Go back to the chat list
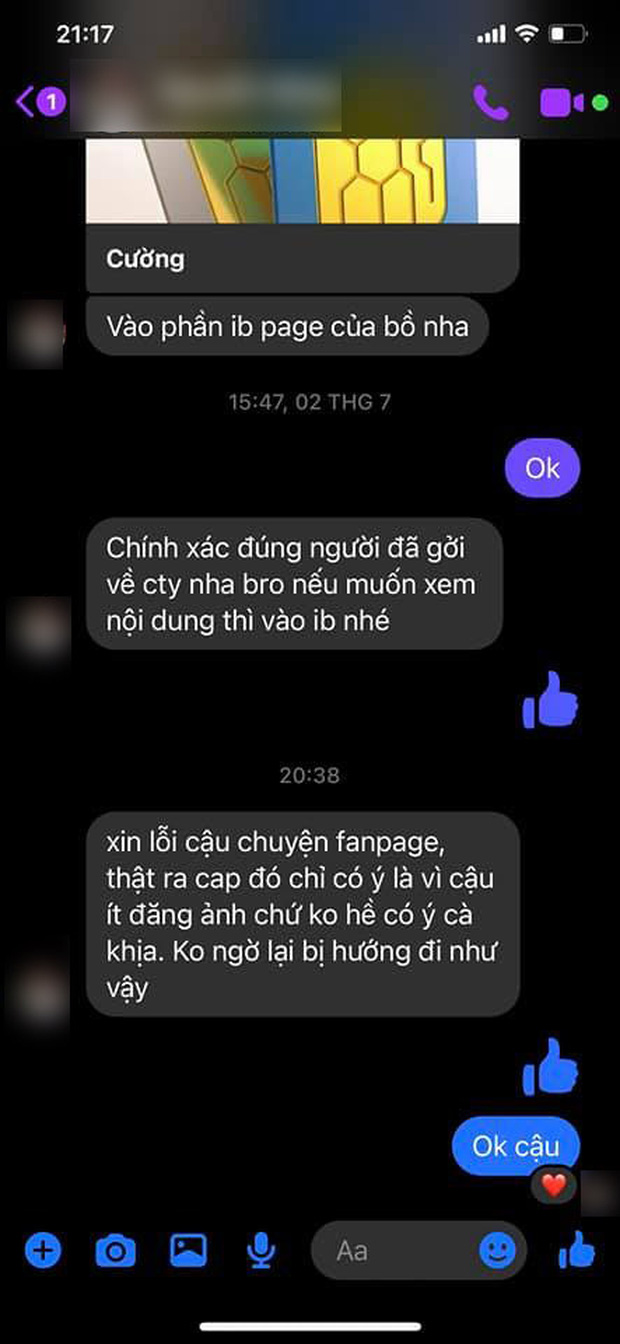 [38, 102]
